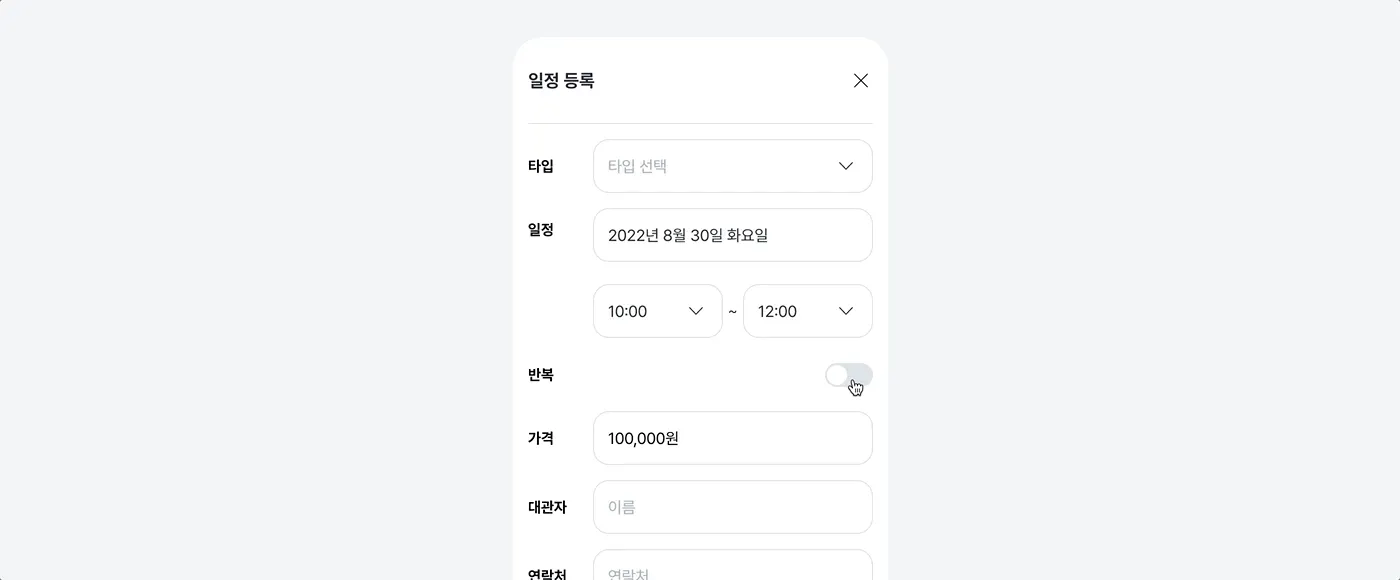Screen dimensions: 1400x580
Task: Enable the 반복 toggle
Action: tap(848, 375)
